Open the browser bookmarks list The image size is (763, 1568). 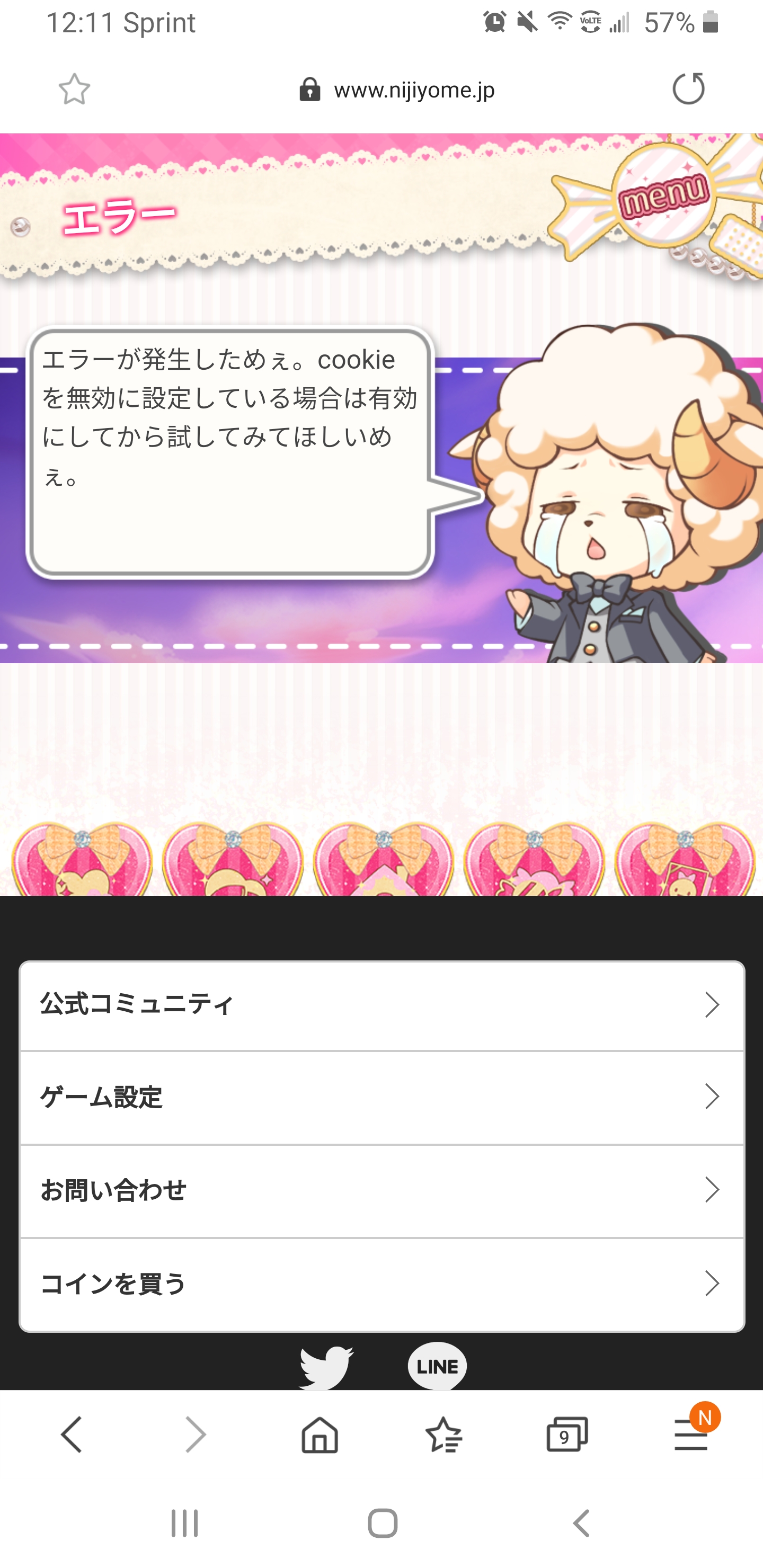point(443,1435)
